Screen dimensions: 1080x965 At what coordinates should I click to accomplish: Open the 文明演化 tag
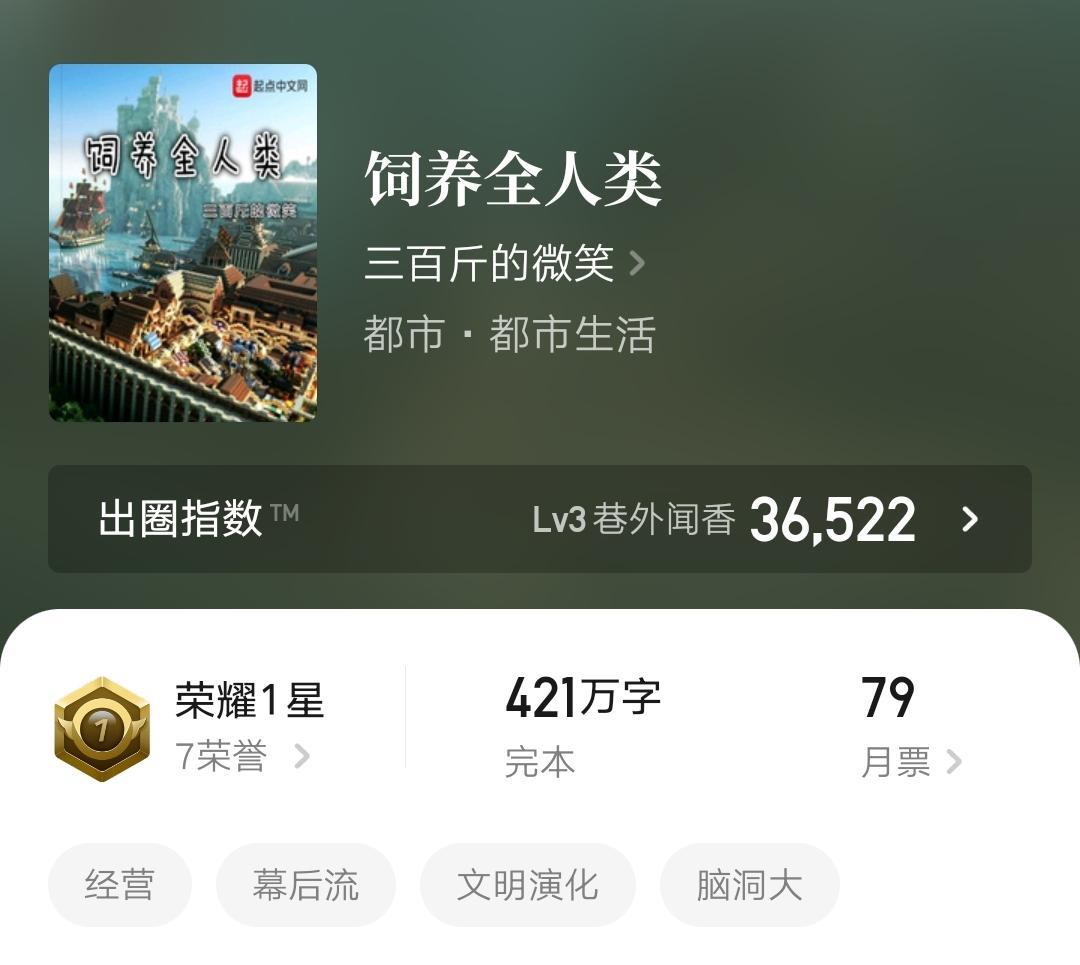(527, 885)
